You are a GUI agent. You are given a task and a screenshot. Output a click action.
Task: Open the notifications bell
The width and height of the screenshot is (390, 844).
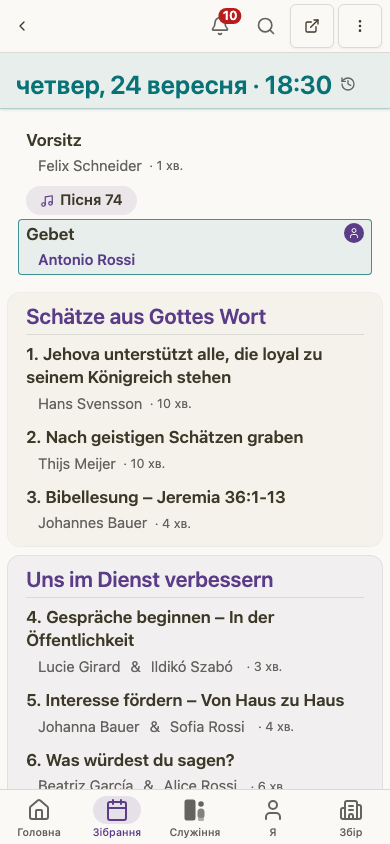221,26
